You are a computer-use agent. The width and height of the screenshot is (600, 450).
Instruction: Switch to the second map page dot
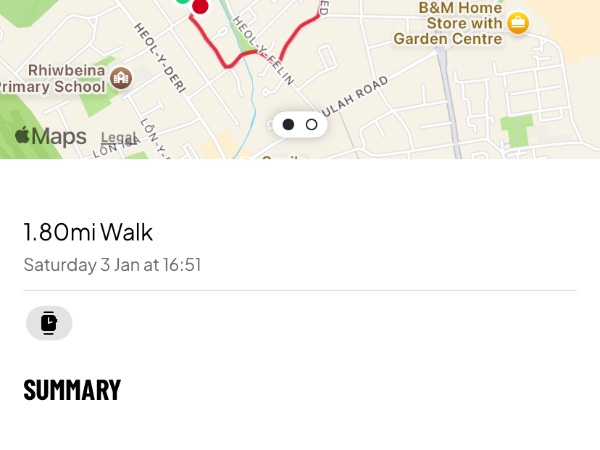pos(312,125)
